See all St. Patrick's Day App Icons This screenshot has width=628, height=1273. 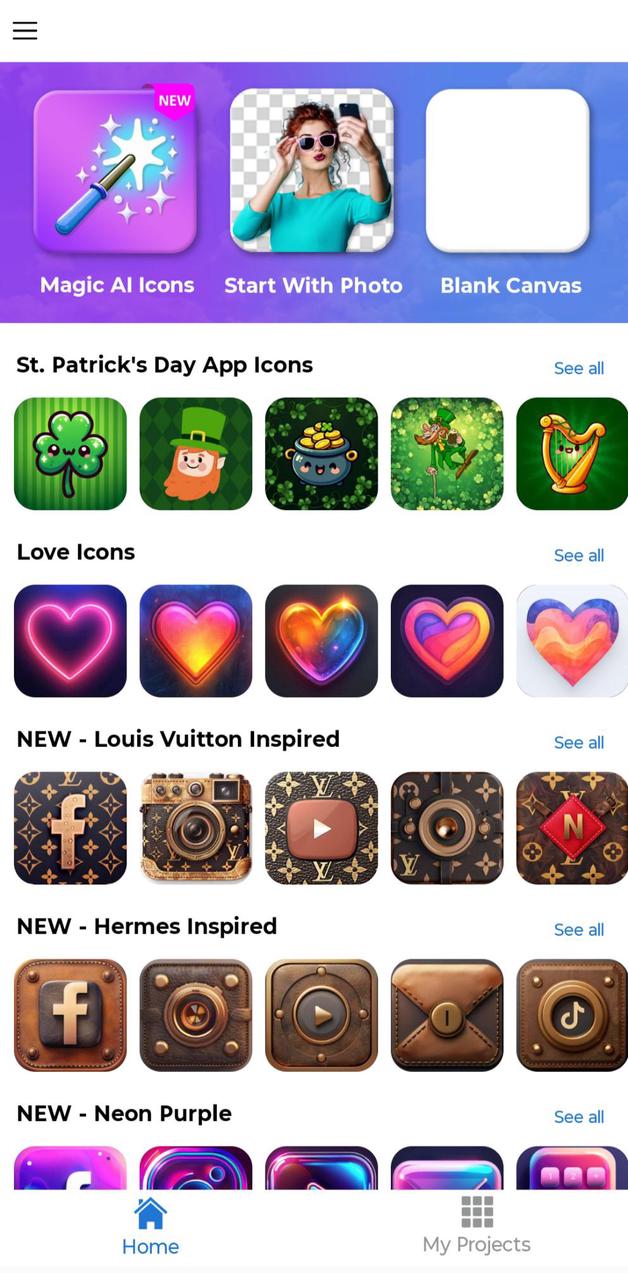coord(578,368)
